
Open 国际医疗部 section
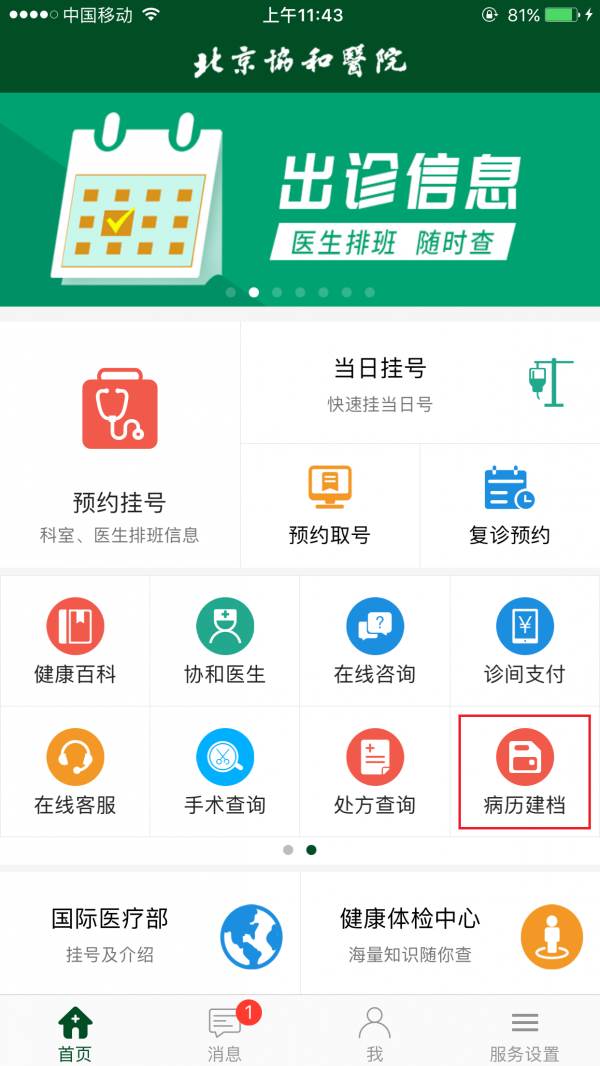click(150, 933)
